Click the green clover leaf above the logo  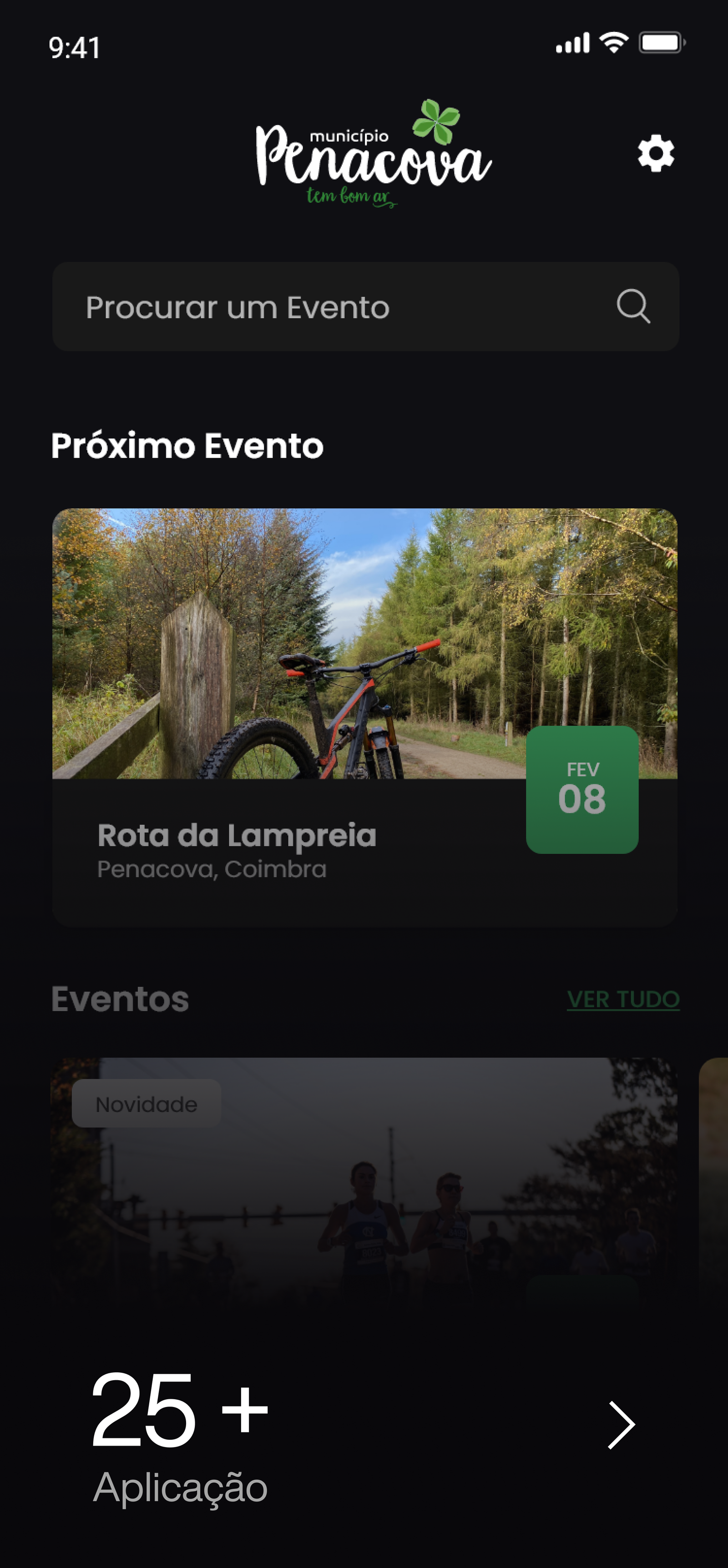(437, 120)
